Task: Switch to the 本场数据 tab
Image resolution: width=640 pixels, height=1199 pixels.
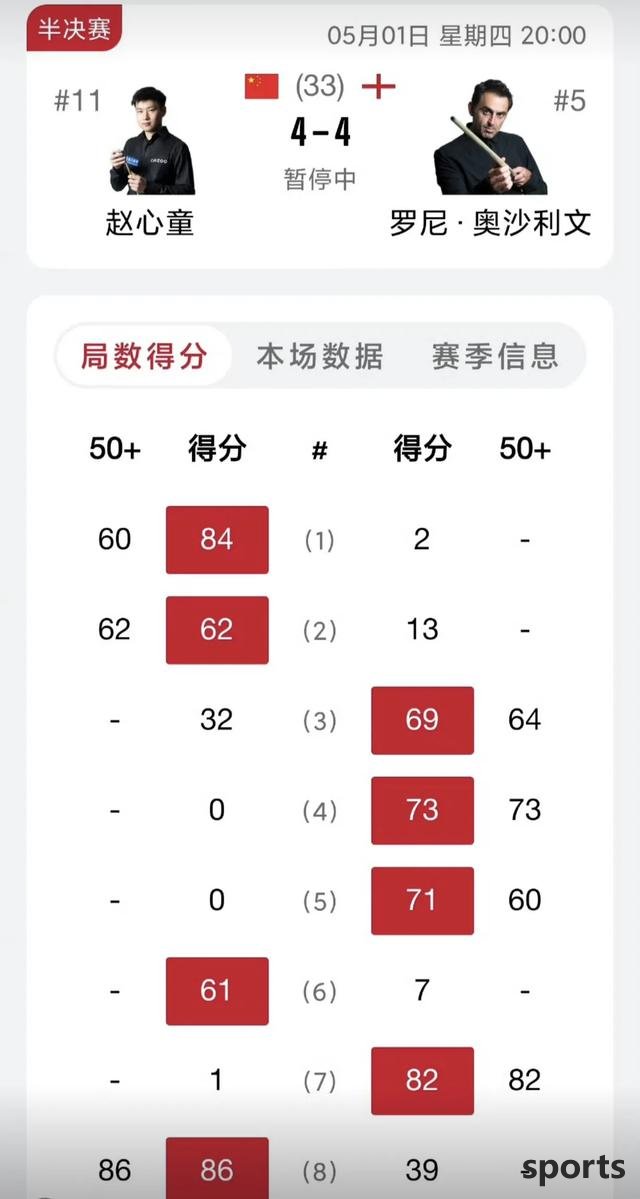Action: point(320,356)
